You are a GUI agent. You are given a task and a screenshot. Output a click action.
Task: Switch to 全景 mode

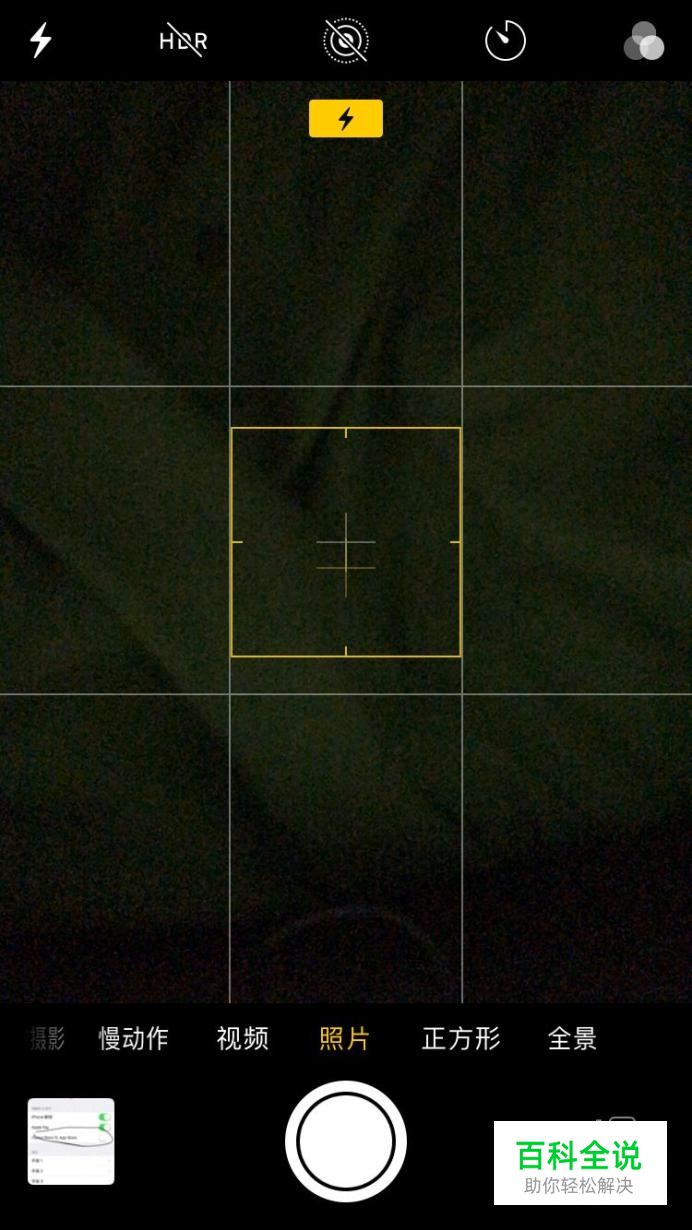tap(573, 1038)
